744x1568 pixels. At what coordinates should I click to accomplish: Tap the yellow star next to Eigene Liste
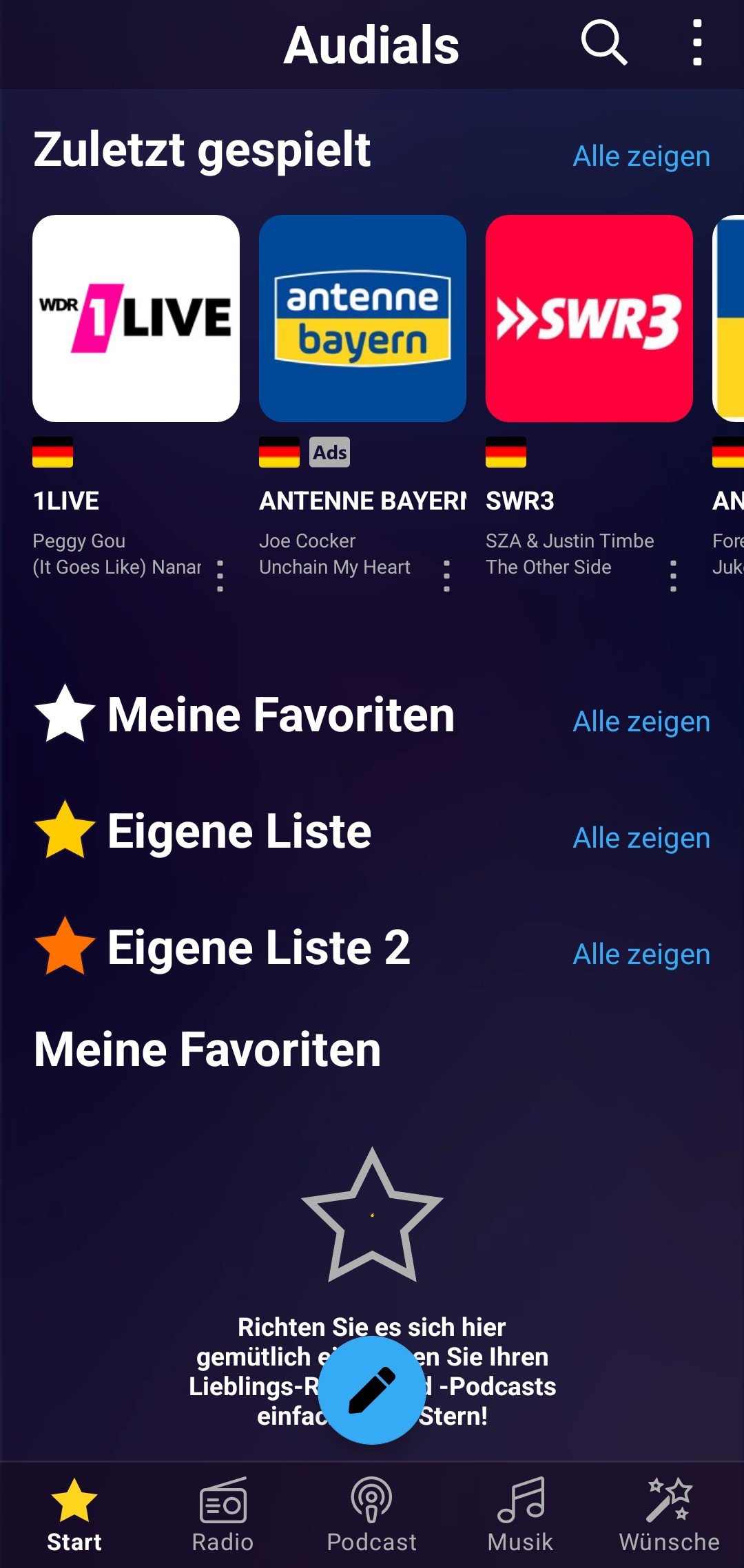(65, 830)
